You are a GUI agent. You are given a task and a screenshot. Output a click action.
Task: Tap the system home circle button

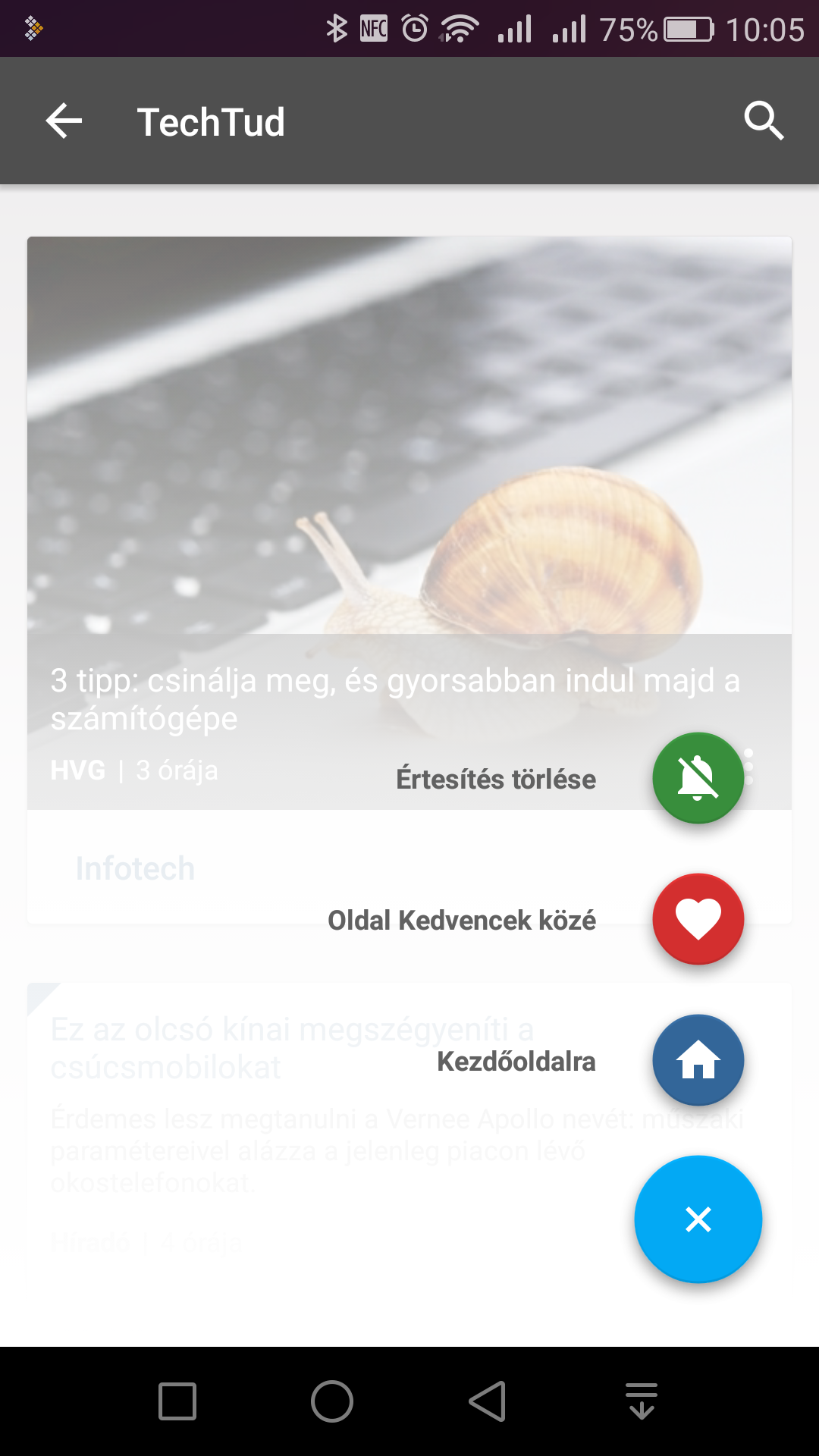[332, 1401]
